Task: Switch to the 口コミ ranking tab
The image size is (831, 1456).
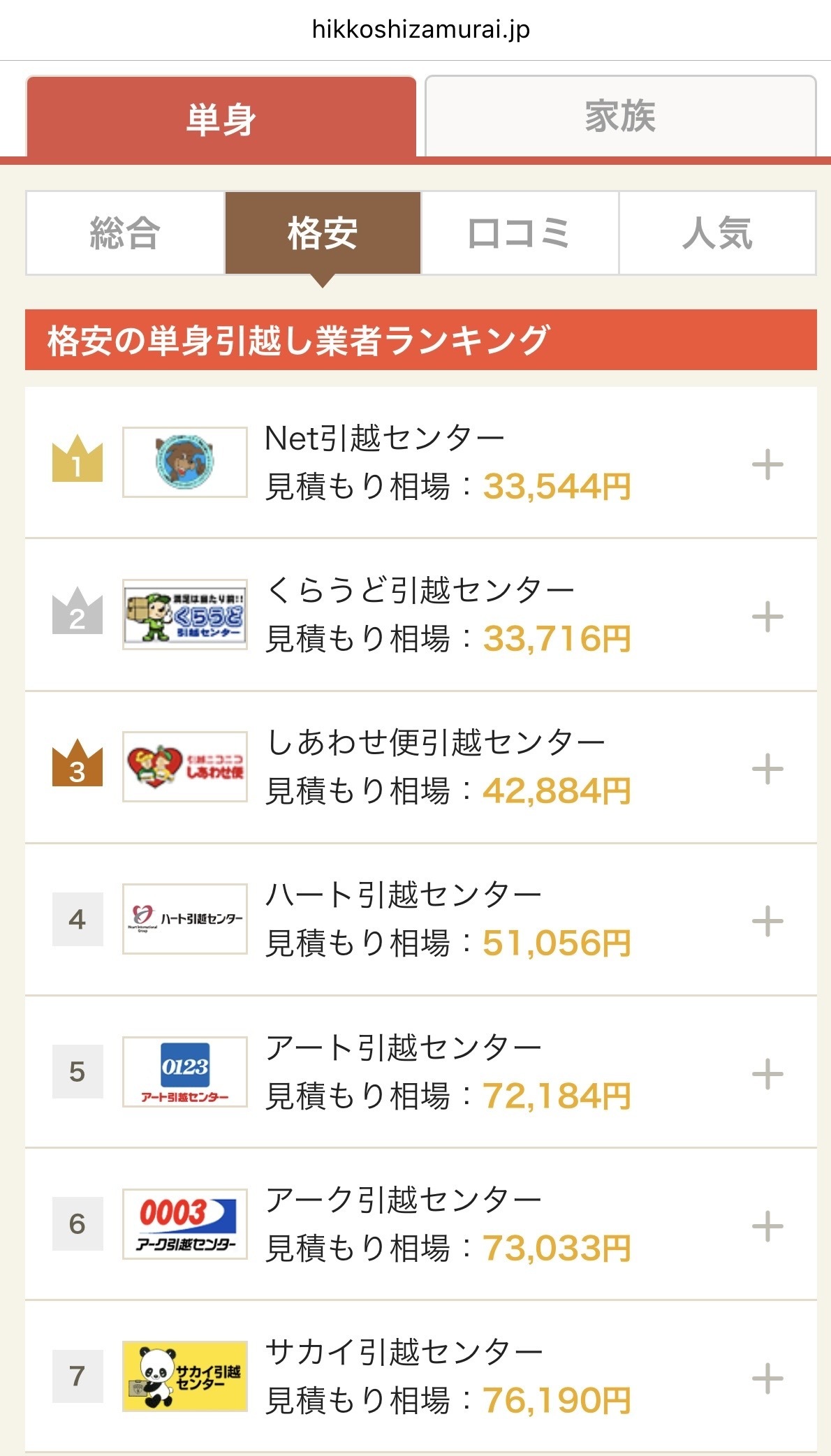Action: [520, 233]
